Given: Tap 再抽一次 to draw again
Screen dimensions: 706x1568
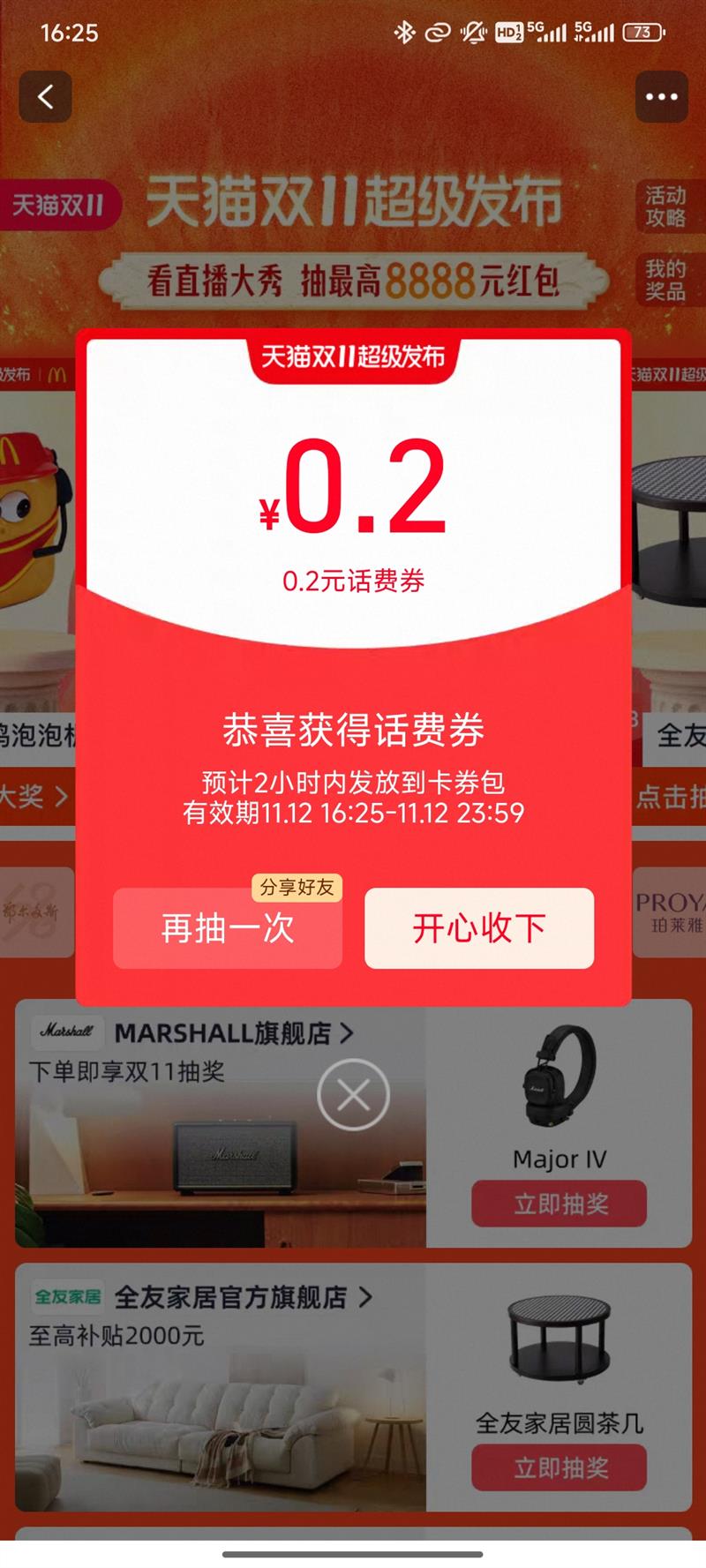Looking at the screenshot, I should point(227,929).
